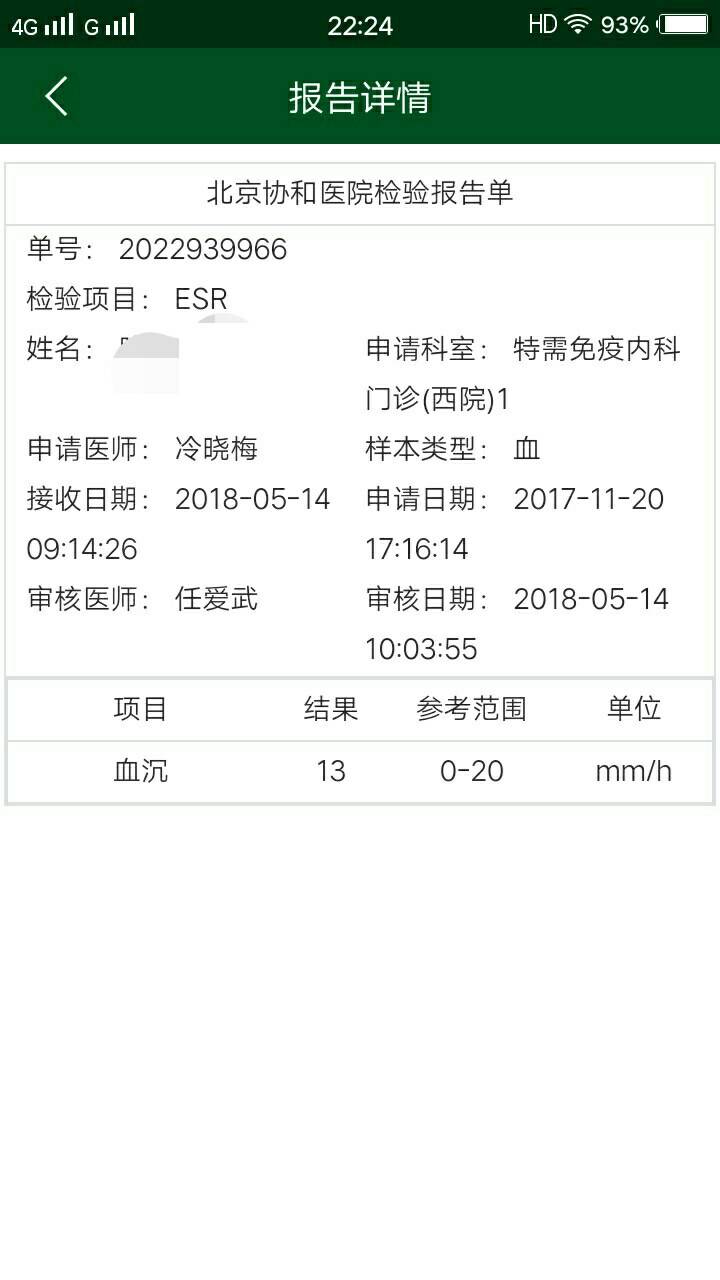Image resolution: width=720 pixels, height=1280 pixels.
Task: Tap the reviewing doctor 任爱武
Action: point(216,599)
